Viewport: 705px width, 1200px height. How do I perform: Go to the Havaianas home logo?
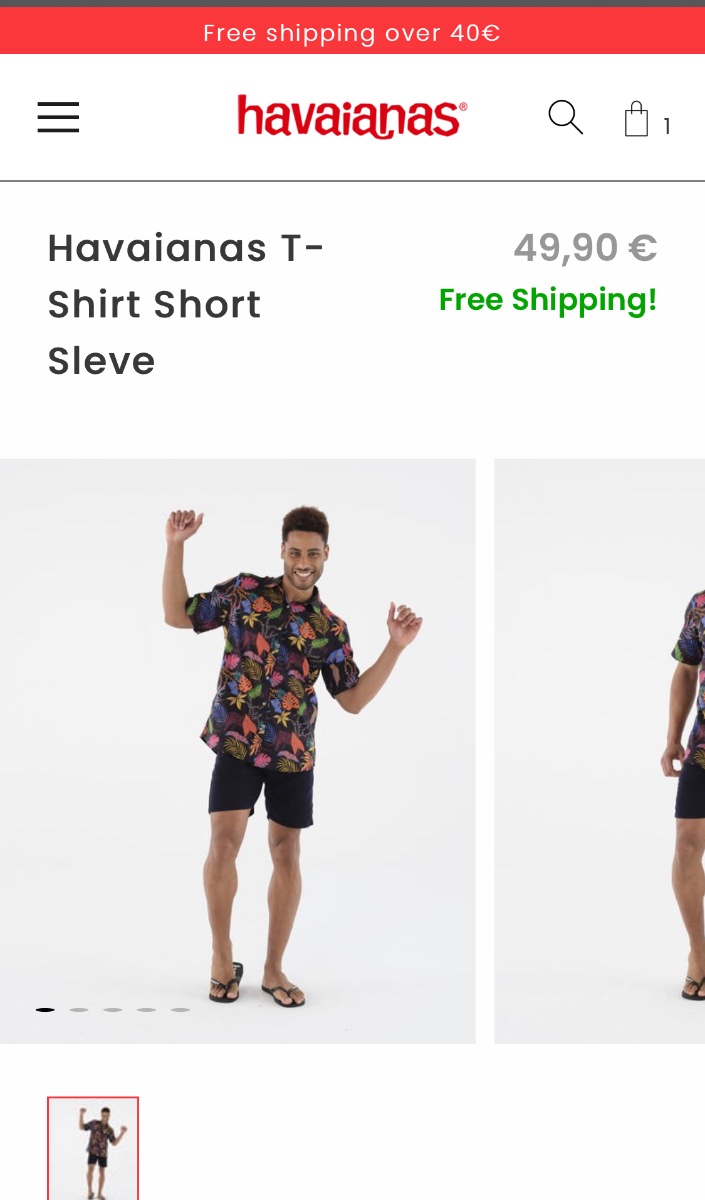coord(352,117)
